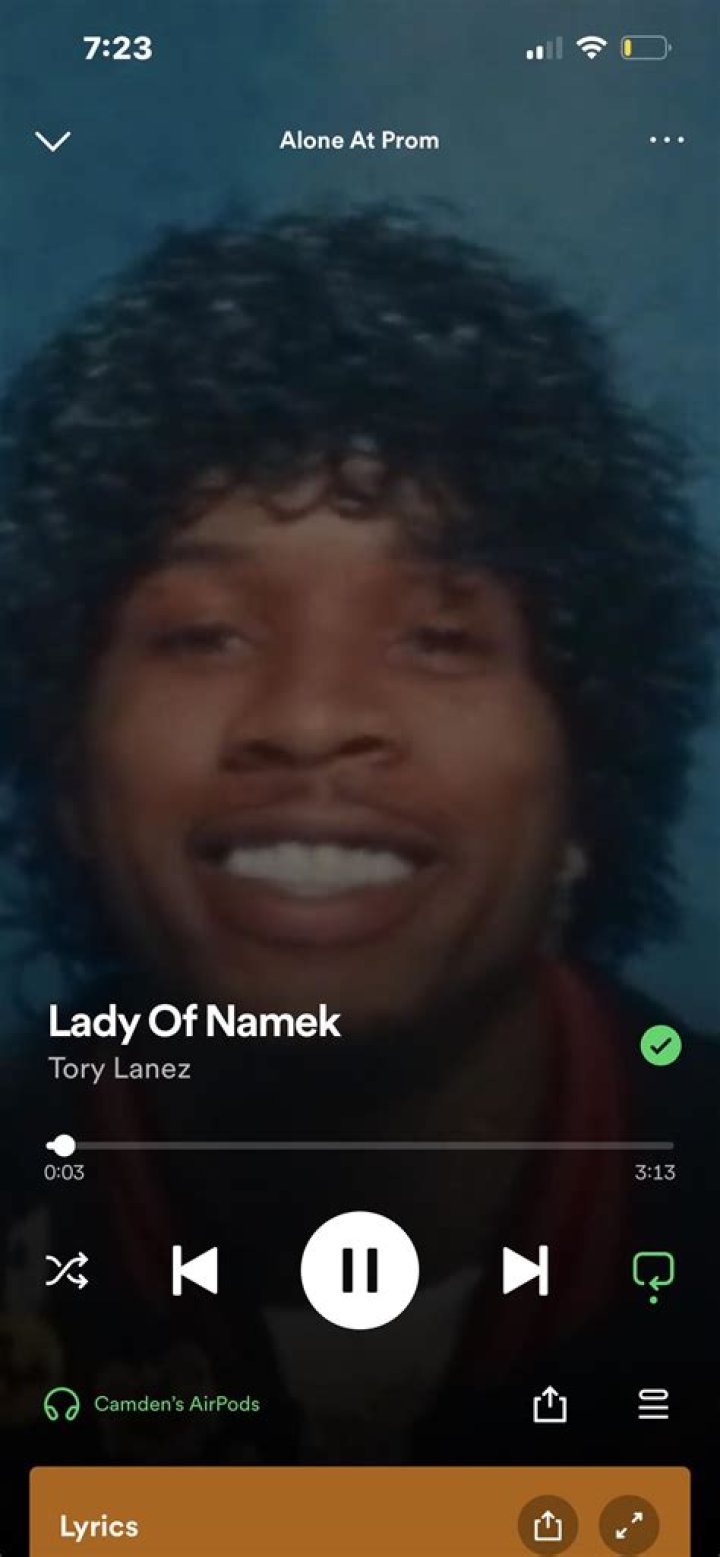Expand lyrics to full screen

[629, 1526]
